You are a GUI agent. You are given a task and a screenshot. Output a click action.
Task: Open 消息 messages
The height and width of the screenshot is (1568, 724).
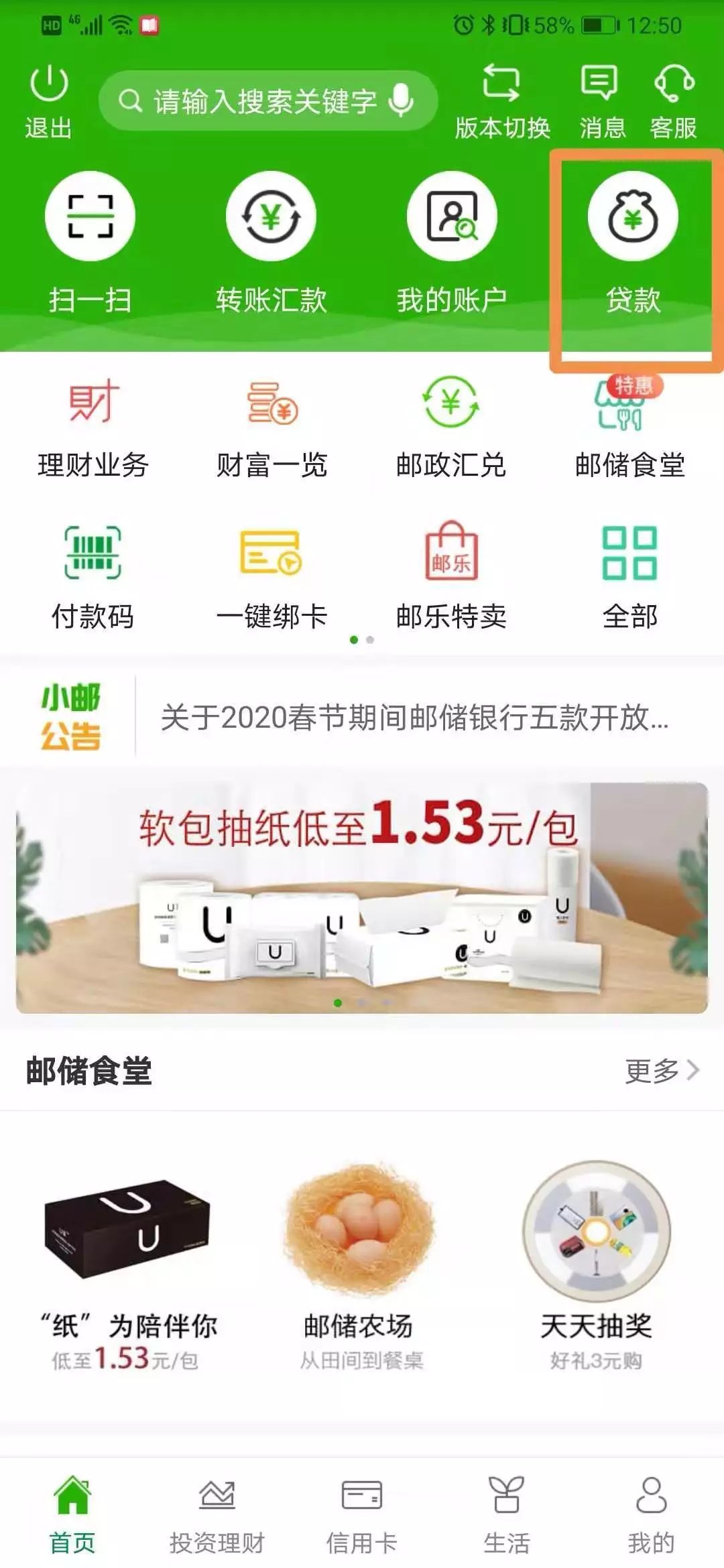click(x=600, y=101)
